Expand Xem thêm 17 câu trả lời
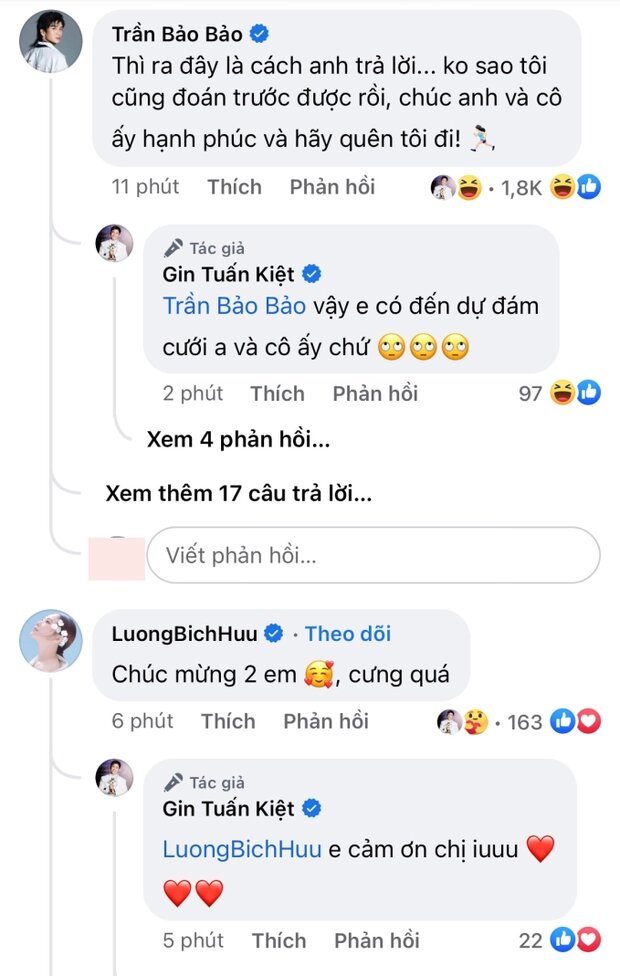 [x=238, y=493]
